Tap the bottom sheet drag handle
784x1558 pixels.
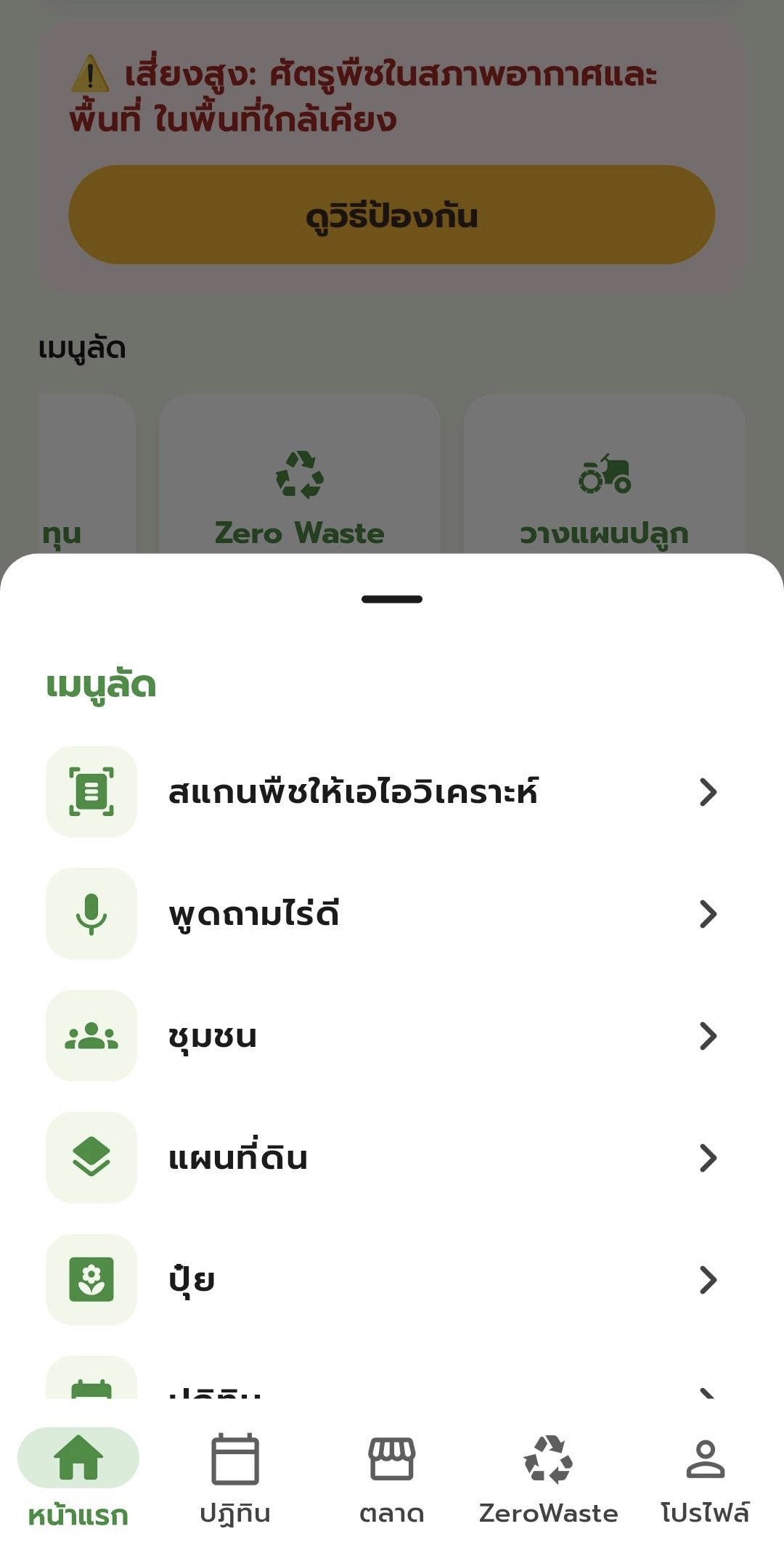tap(392, 599)
